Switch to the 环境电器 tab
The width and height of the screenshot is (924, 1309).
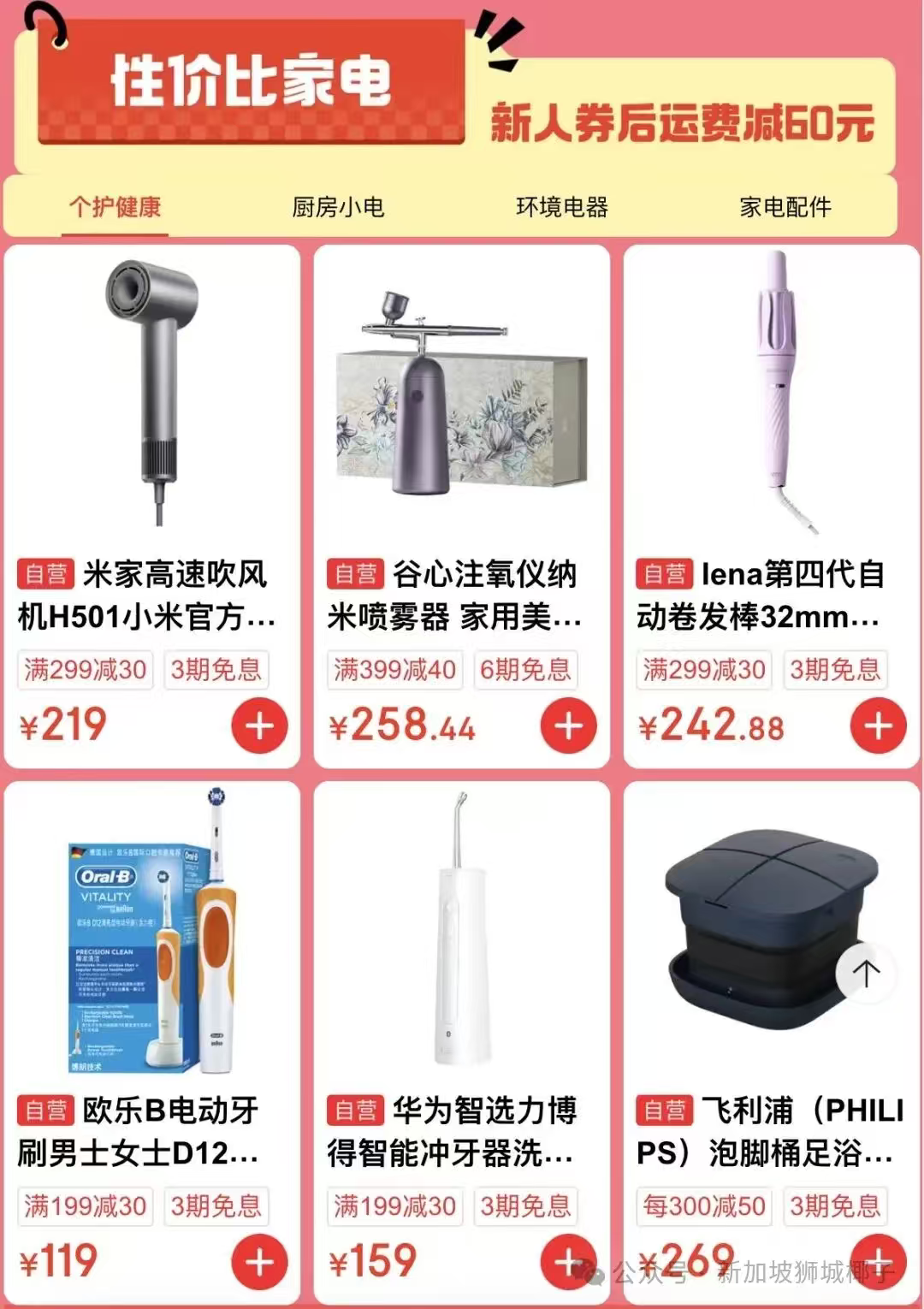click(x=561, y=207)
